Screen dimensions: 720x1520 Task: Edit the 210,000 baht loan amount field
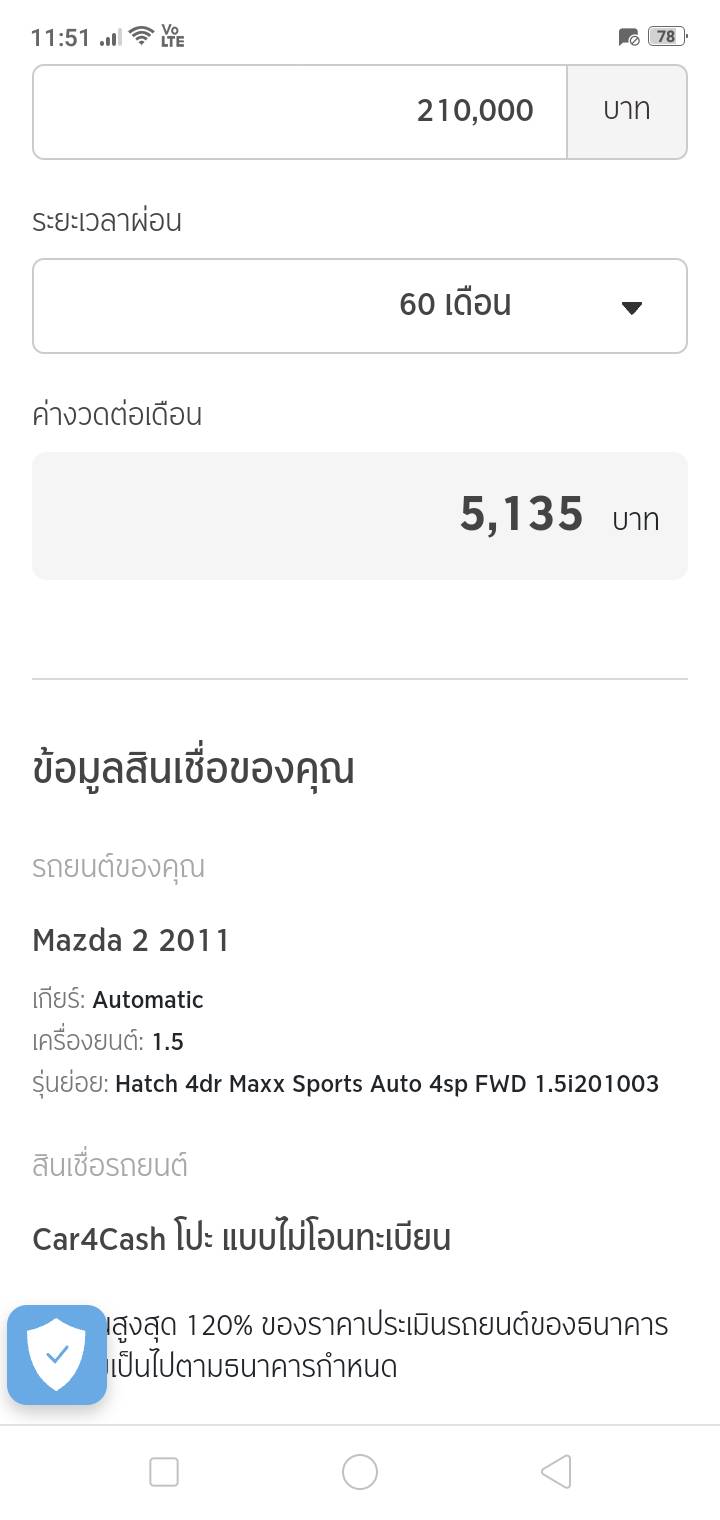pos(300,111)
